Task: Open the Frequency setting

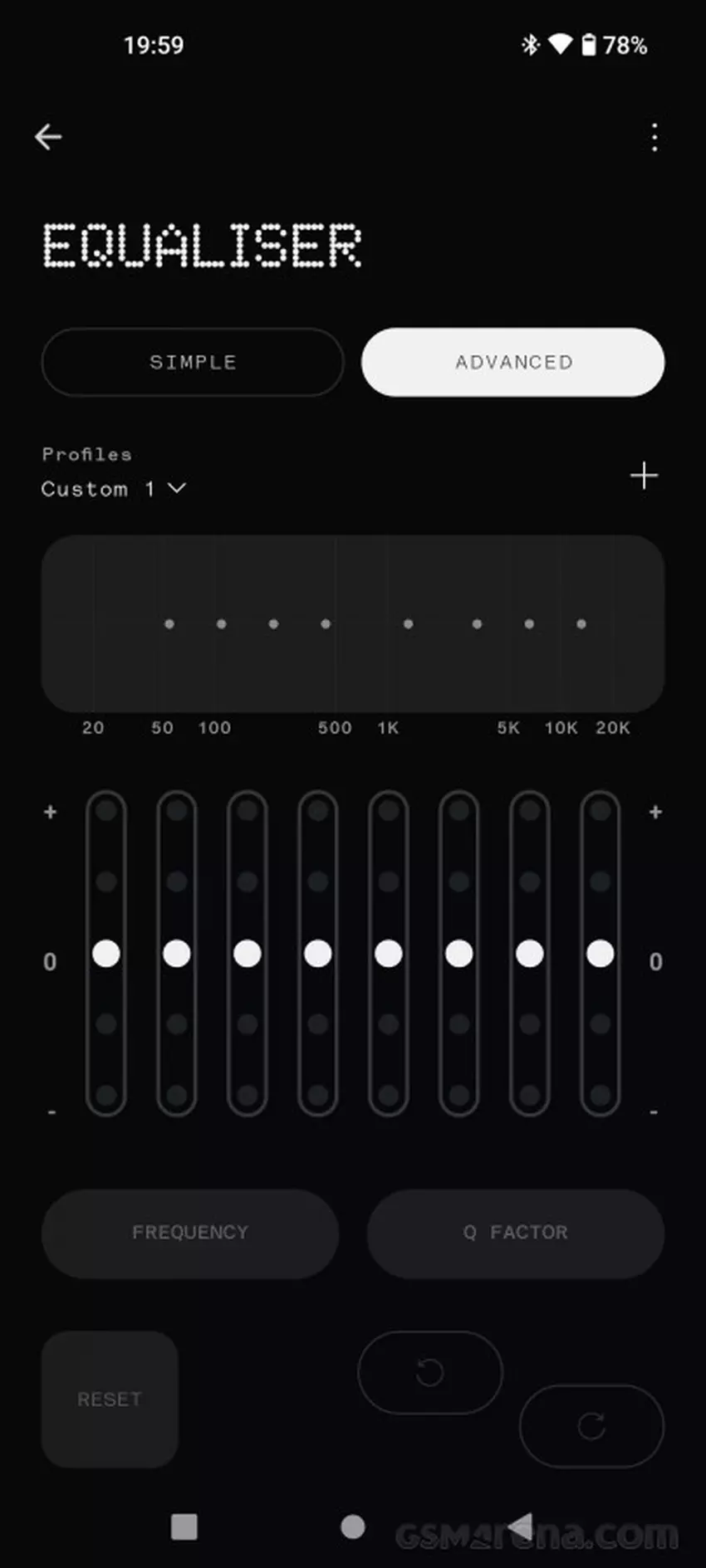Action: click(x=190, y=1233)
